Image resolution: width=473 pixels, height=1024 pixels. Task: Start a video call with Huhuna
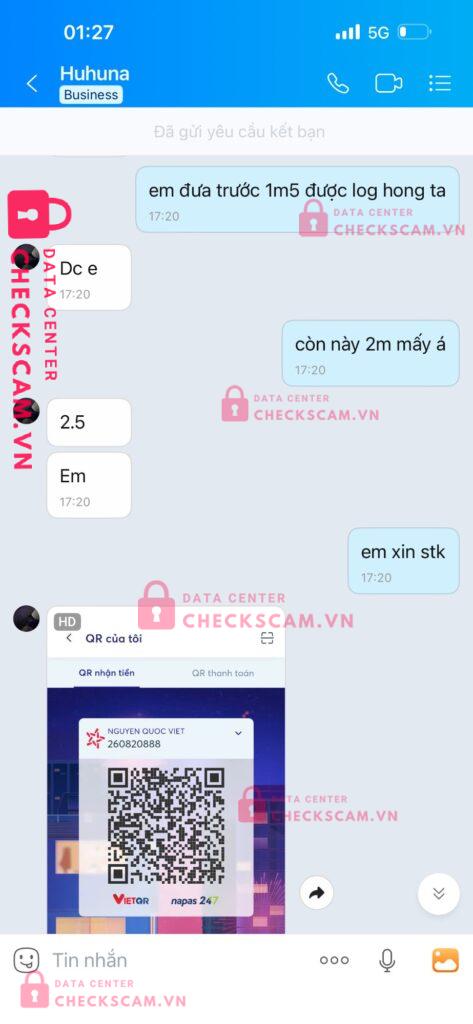(388, 84)
